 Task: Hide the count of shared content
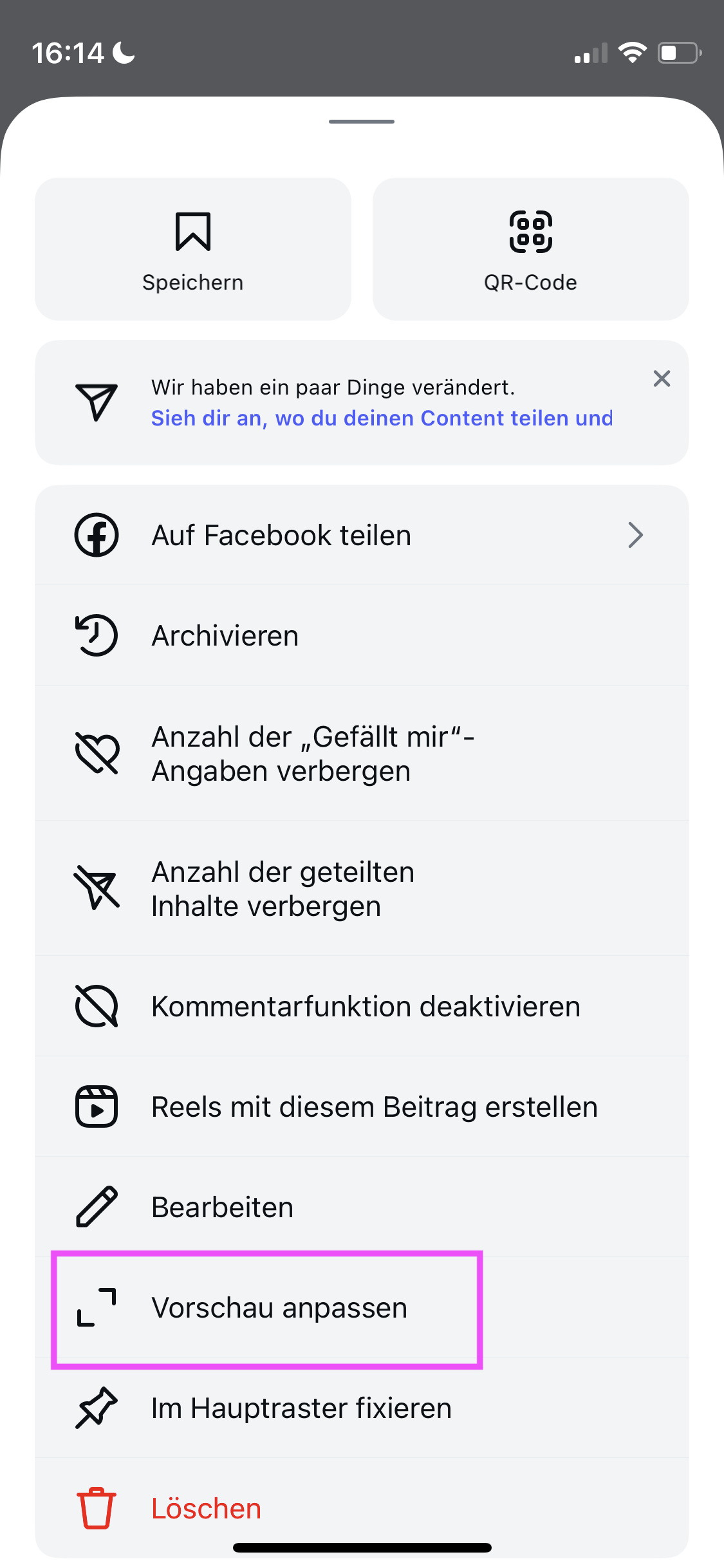pos(362,889)
